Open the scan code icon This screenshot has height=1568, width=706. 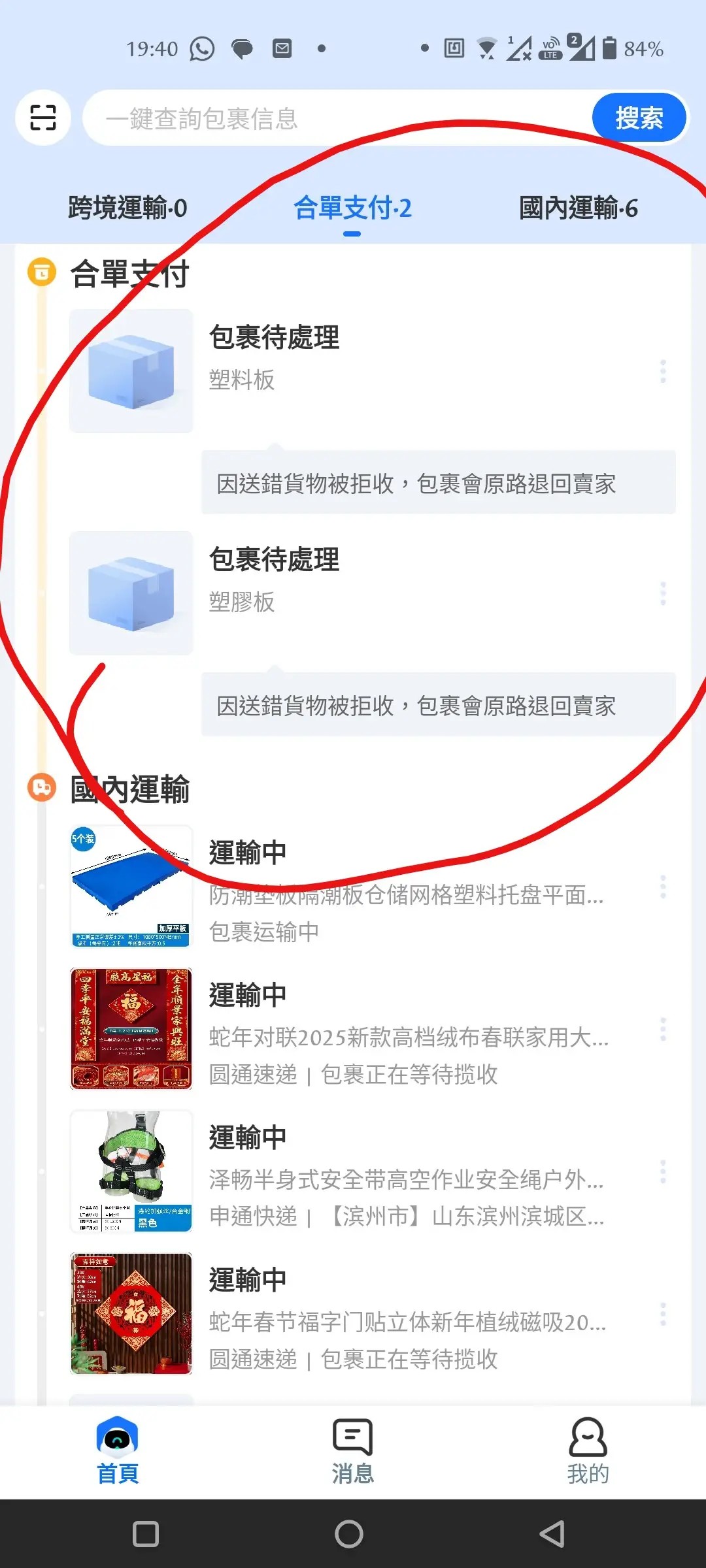(x=43, y=118)
